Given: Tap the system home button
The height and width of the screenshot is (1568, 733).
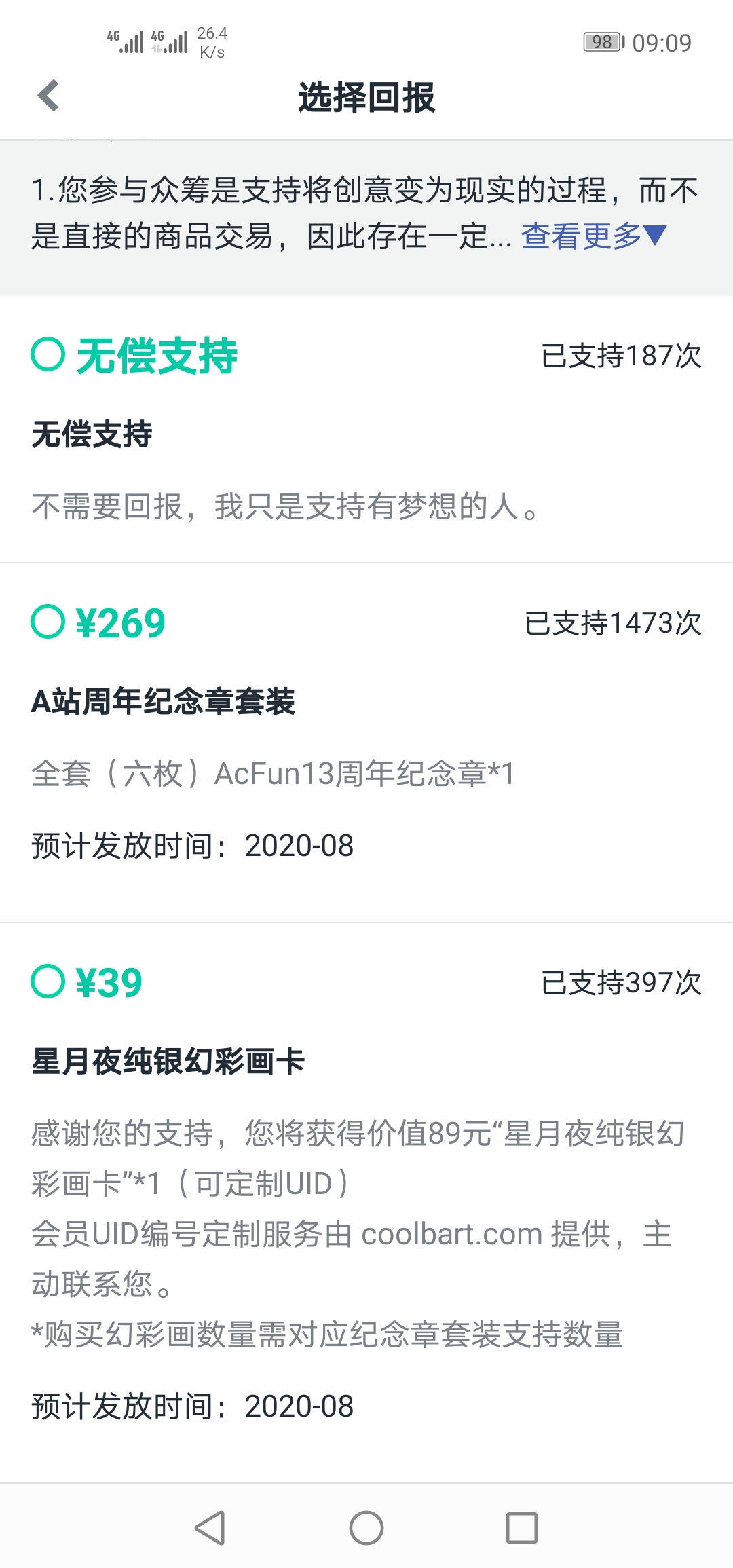Looking at the screenshot, I should [x=366, y=1528].
